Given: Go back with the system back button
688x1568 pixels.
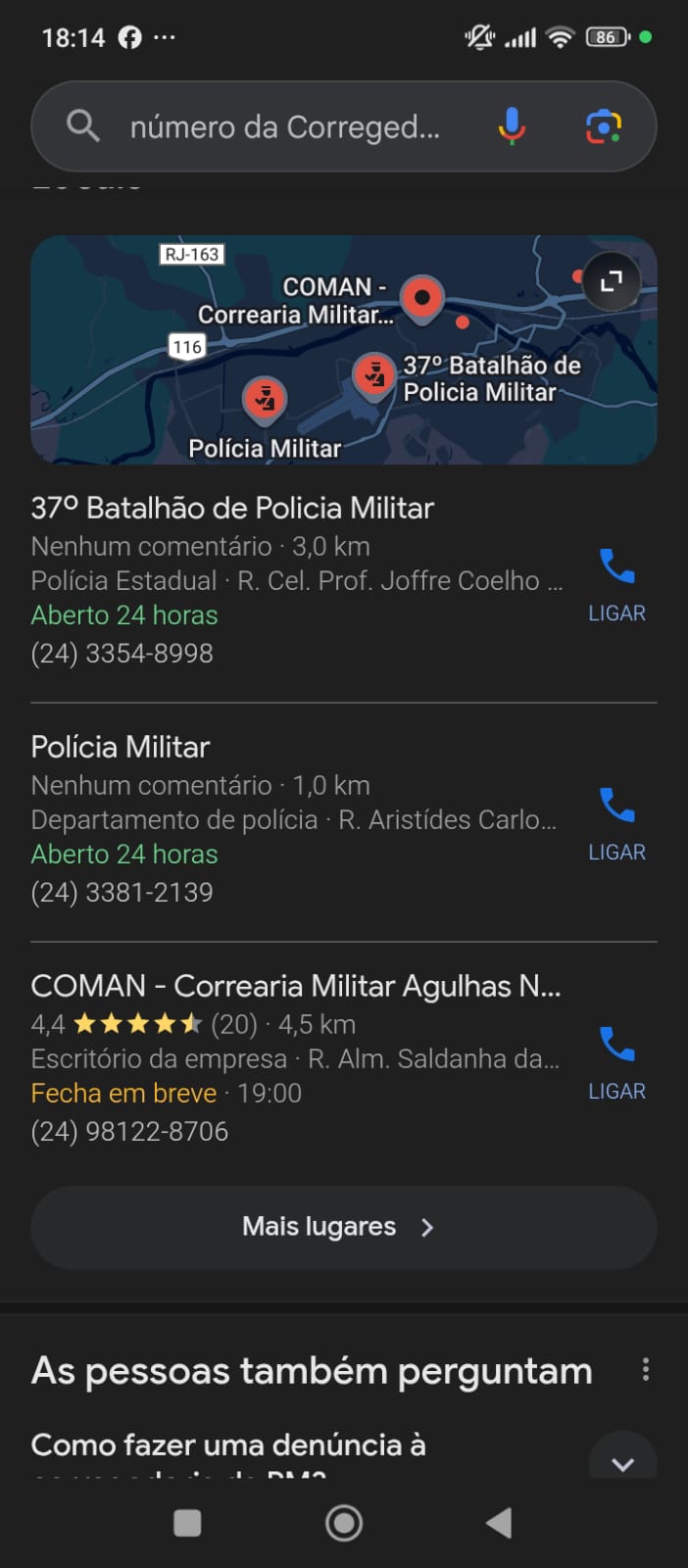Looking at the screenshot, I should (499, 1523).
